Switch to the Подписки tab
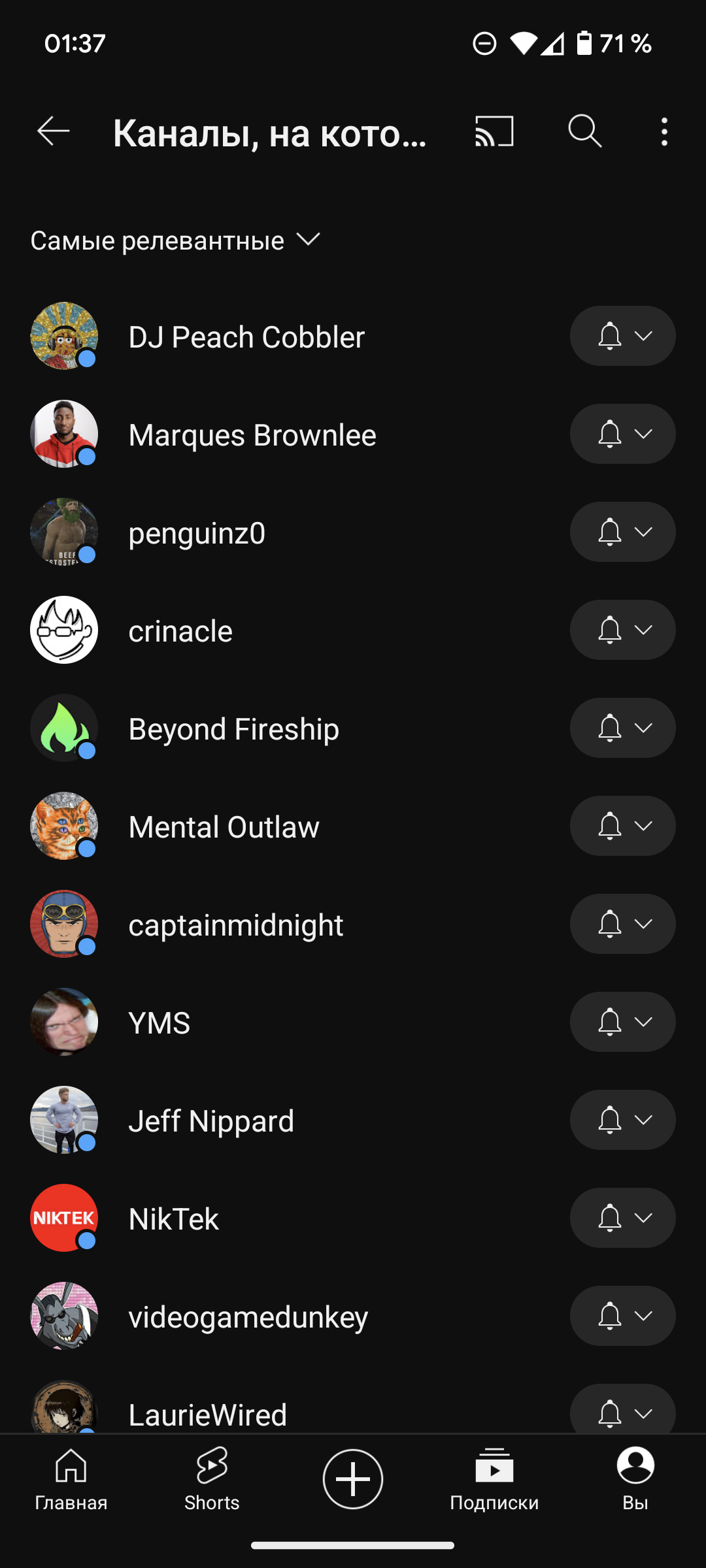Viewport: 706px width, 1568px height. [494, 1480]
